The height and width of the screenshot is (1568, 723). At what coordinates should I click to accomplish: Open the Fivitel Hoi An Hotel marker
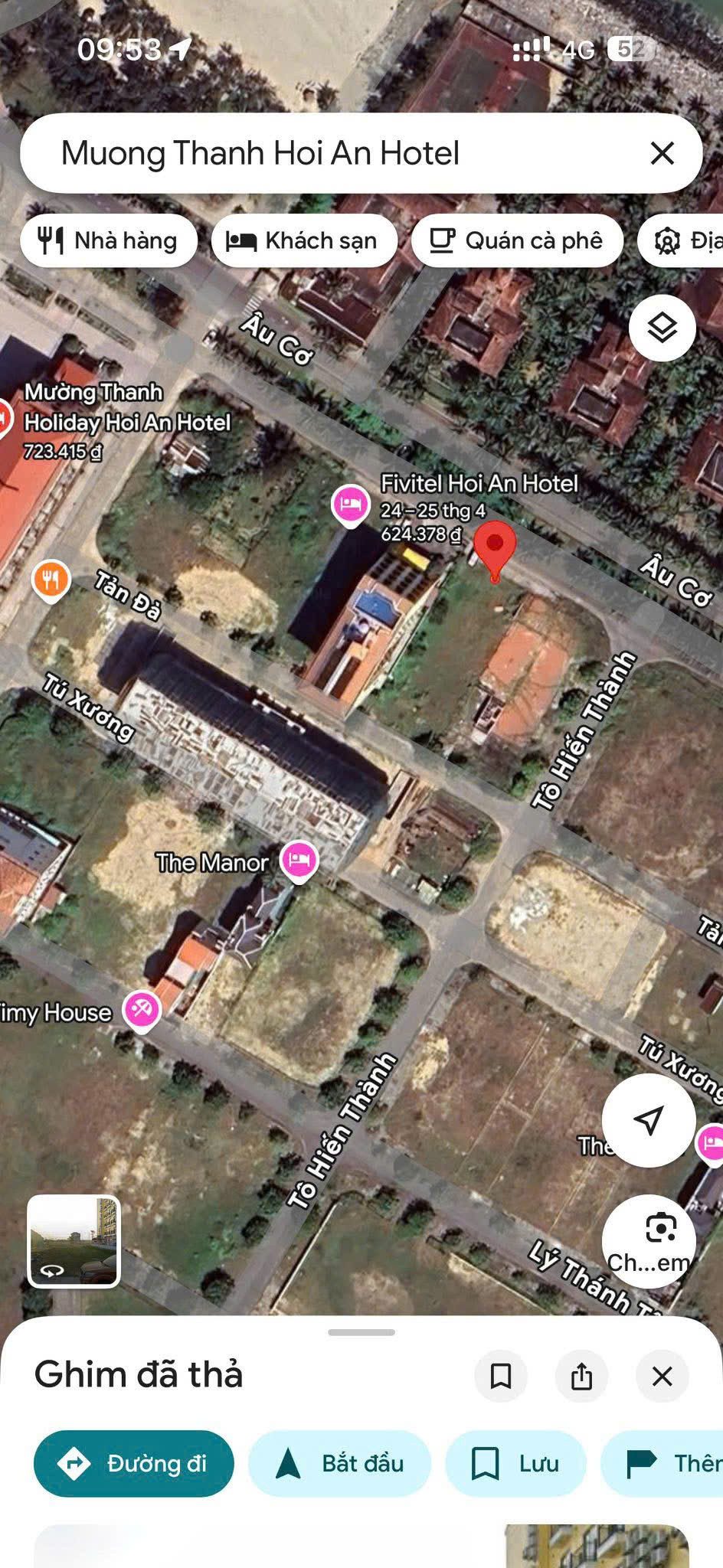coord(351,506)
